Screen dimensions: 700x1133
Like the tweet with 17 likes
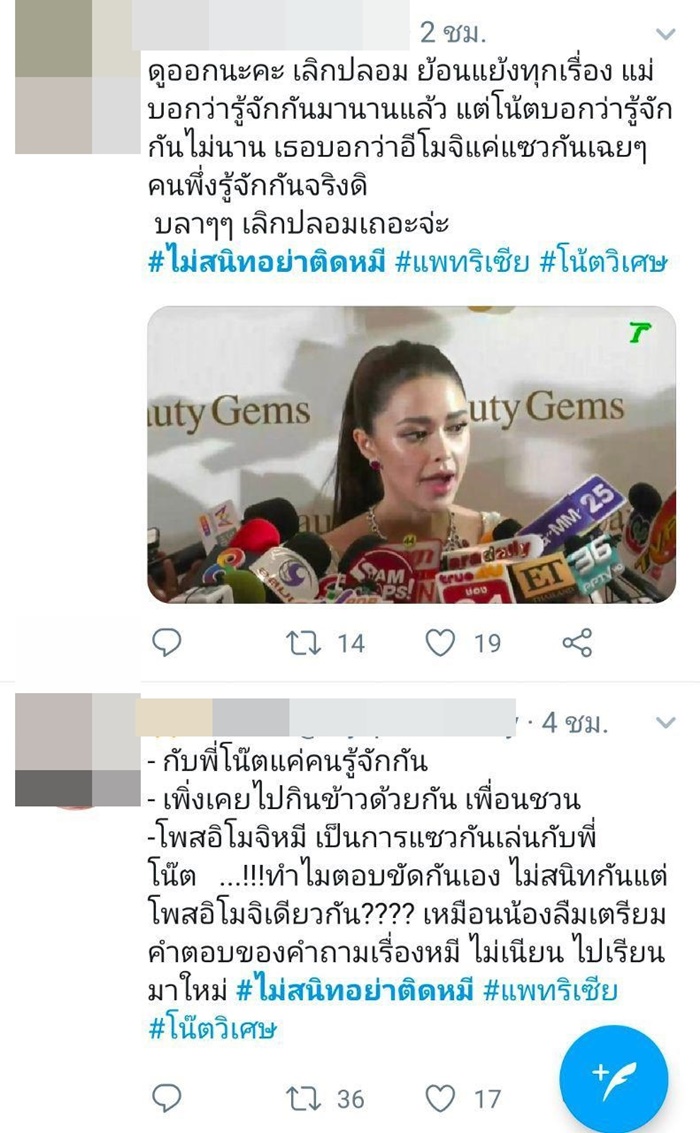point(441,1099)
